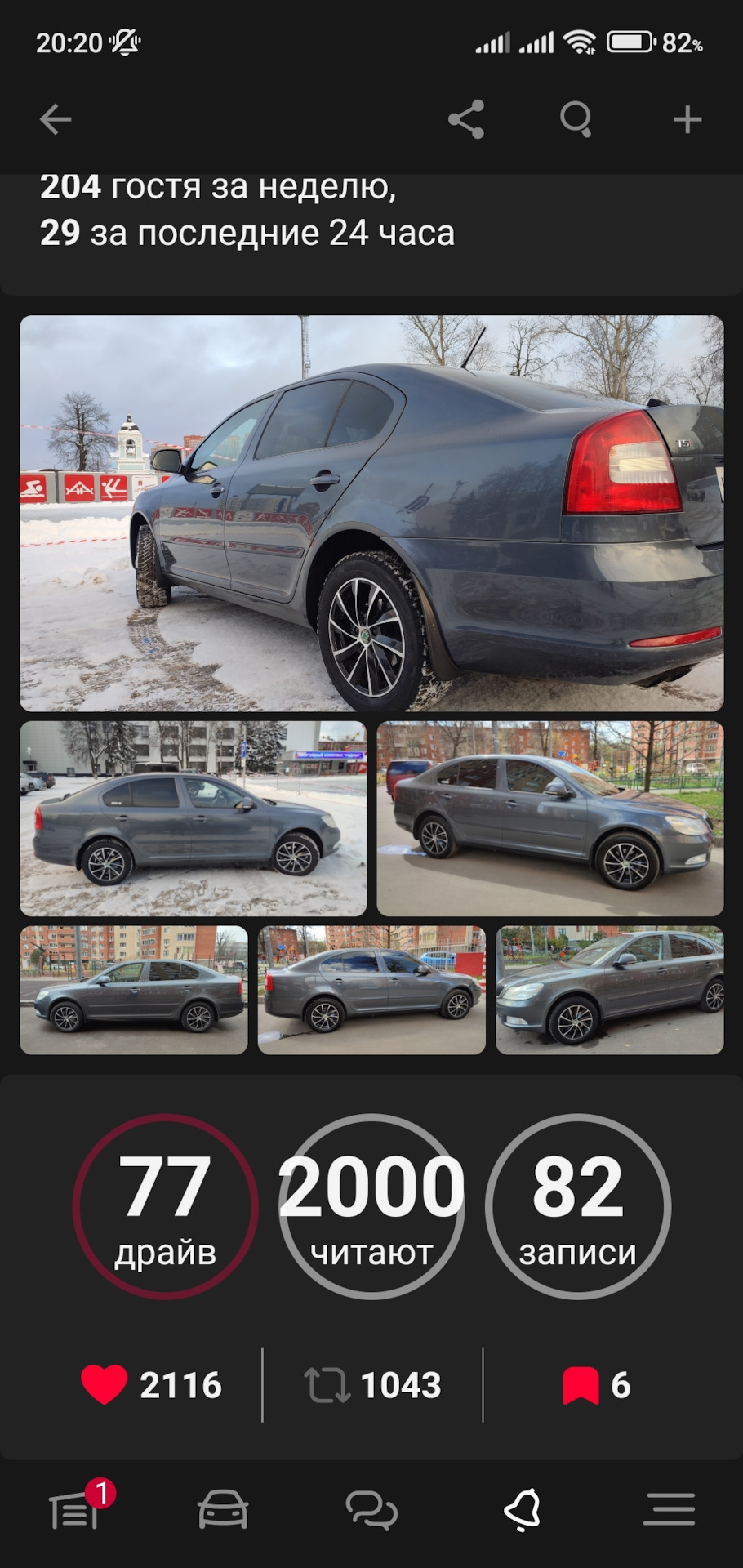The height and width of the screenshot is (1568, 743).
Task: Open the front-left car photo in last row
Action: pyautogui.click(x=609, y=990)
